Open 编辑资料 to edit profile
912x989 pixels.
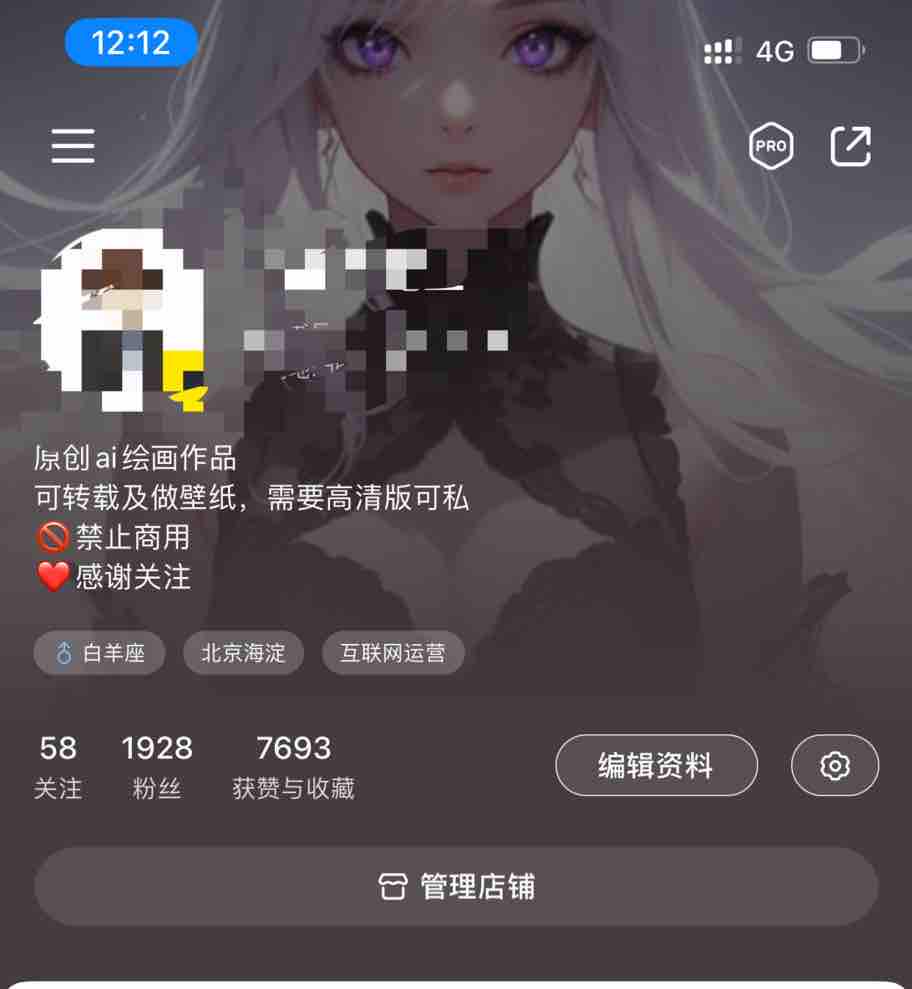click(656, 766)
